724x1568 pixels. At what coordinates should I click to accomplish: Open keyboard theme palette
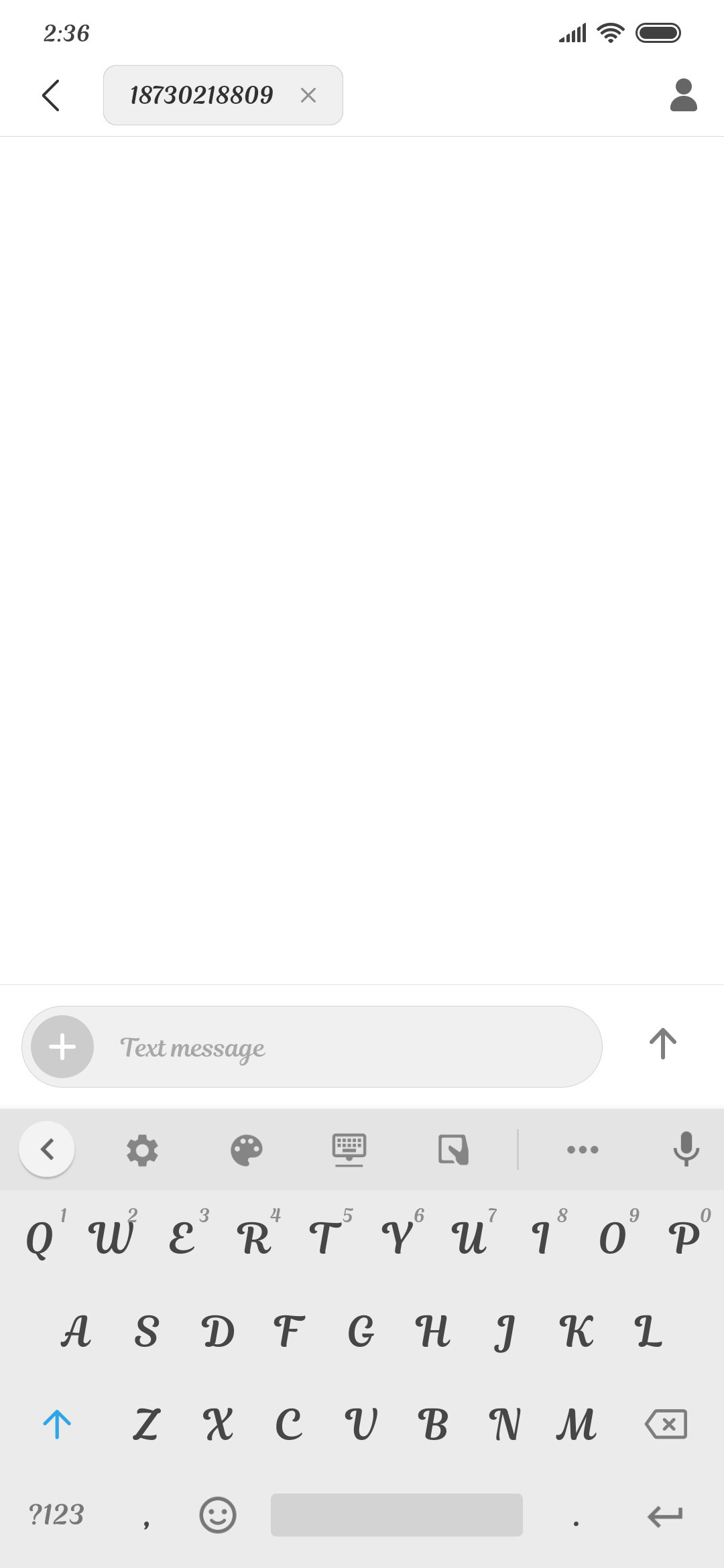[x=247, y=1150]
